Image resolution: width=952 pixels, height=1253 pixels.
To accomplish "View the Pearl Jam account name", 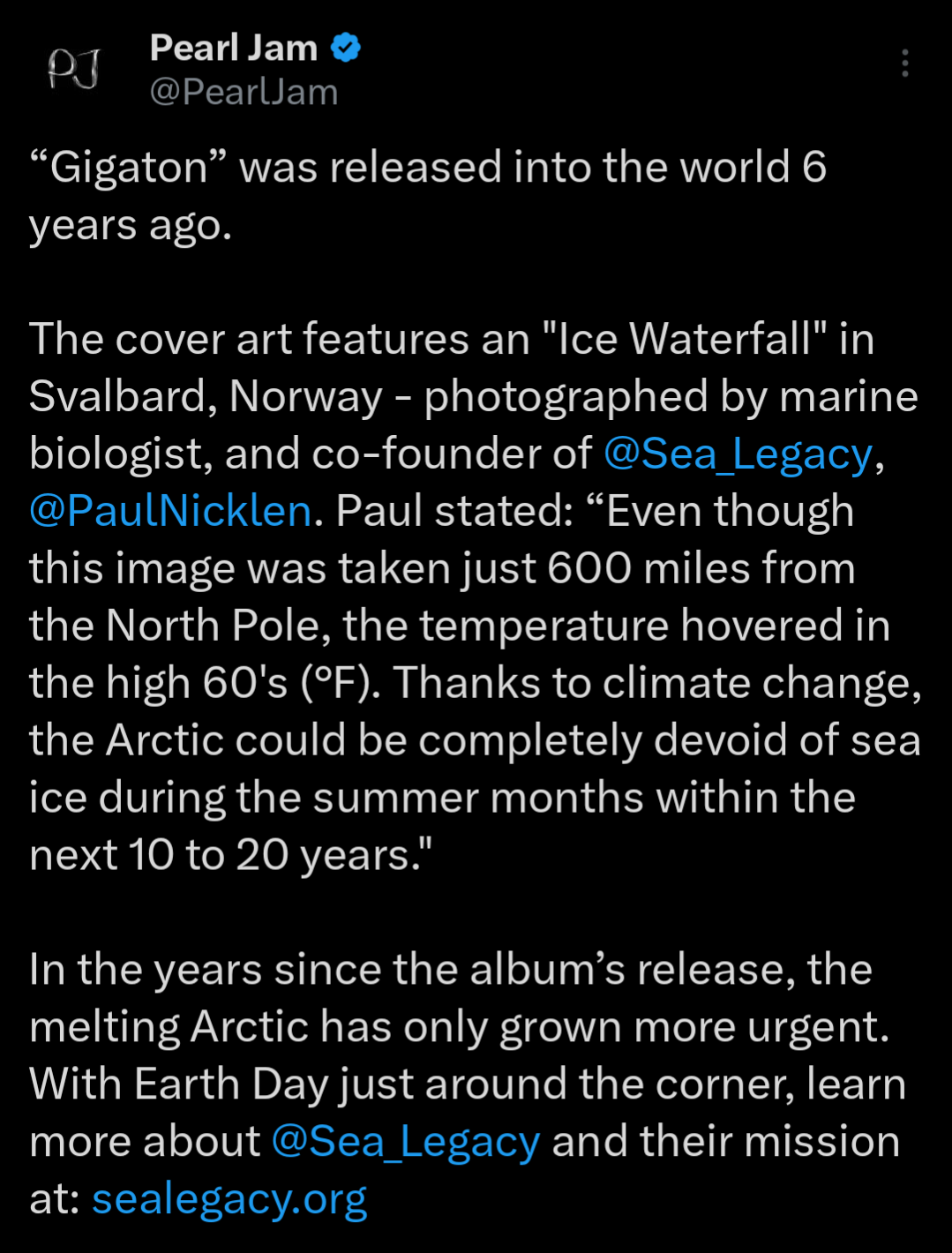I will tap(234, 48).
